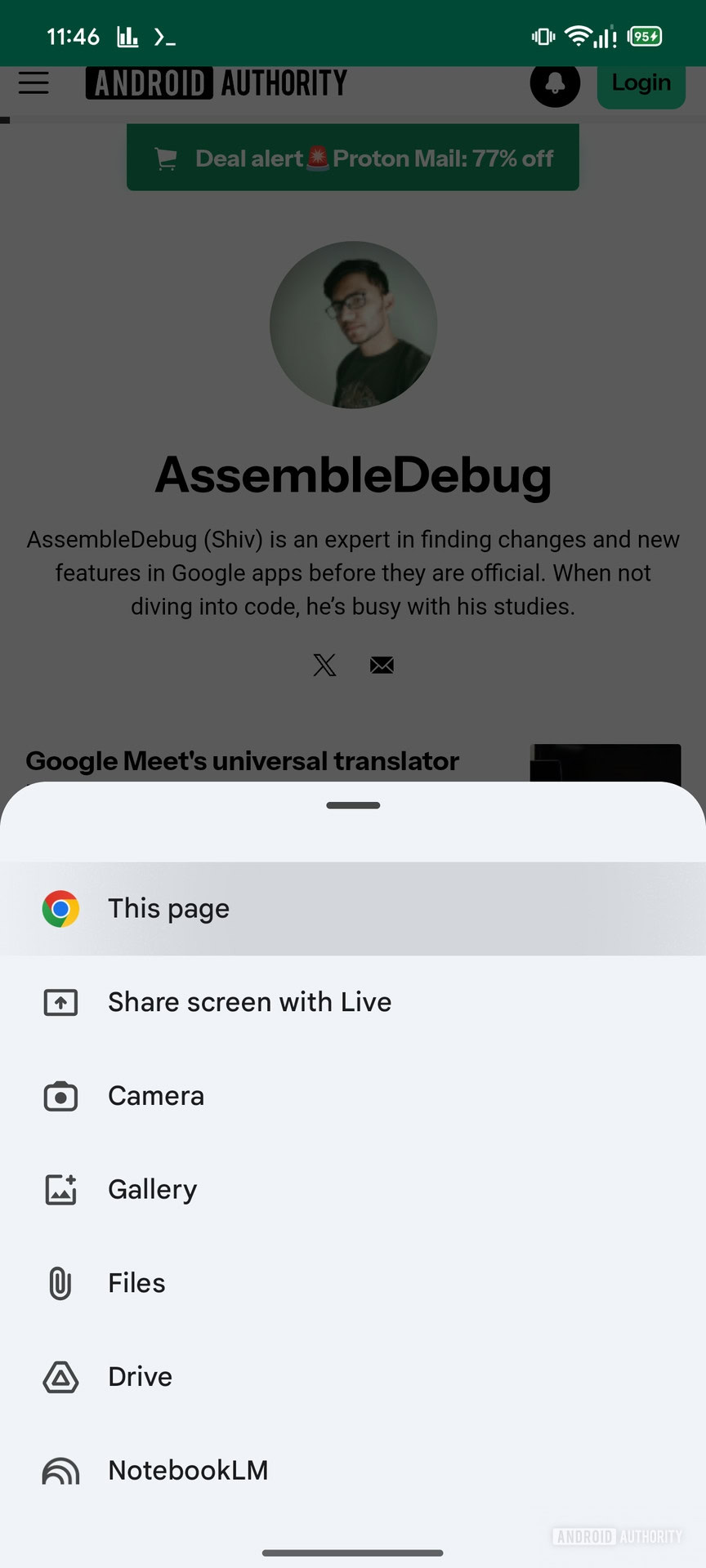
Task: Open the navigation hamburger menu
Action: point(33,83)
